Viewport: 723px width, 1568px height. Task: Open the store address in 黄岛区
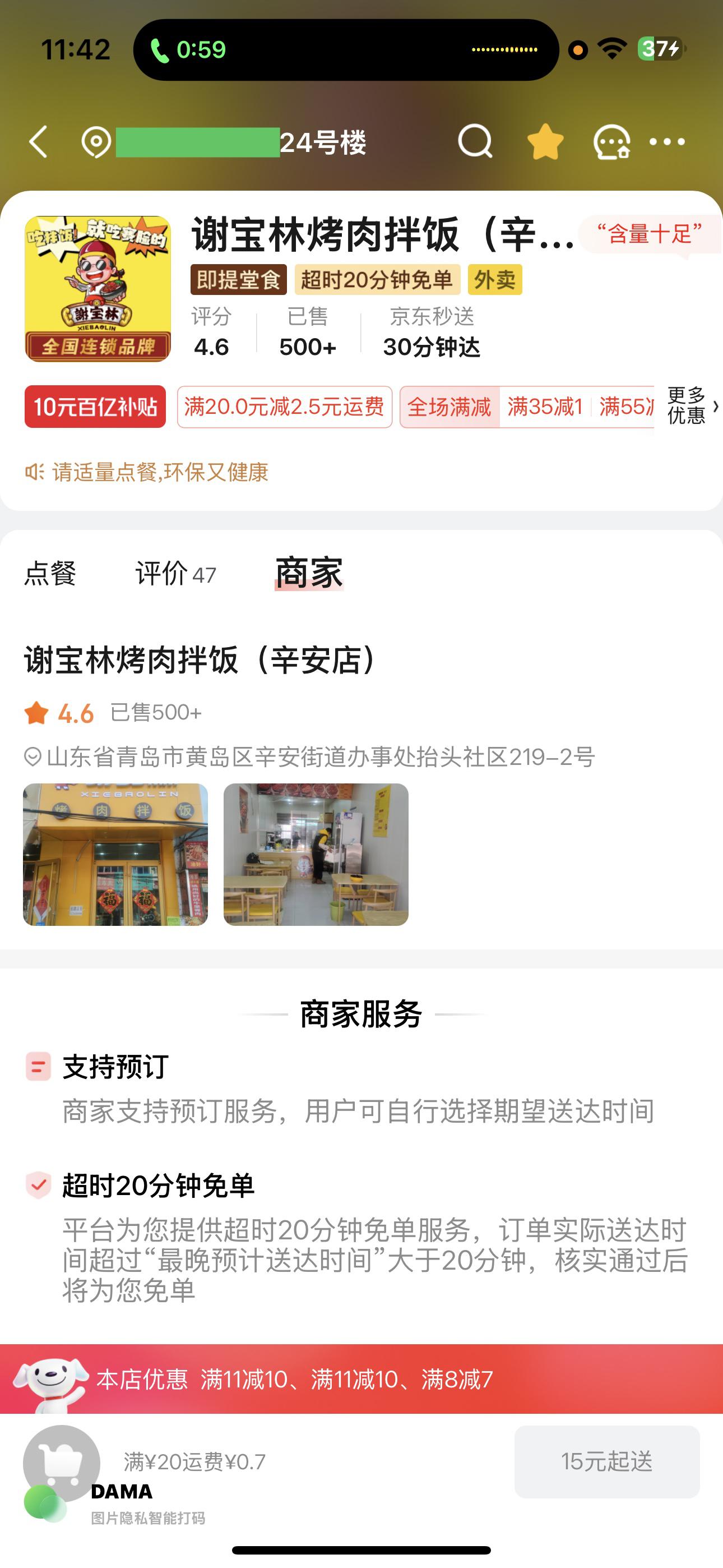pyautogui.click(x=309, y=757)
